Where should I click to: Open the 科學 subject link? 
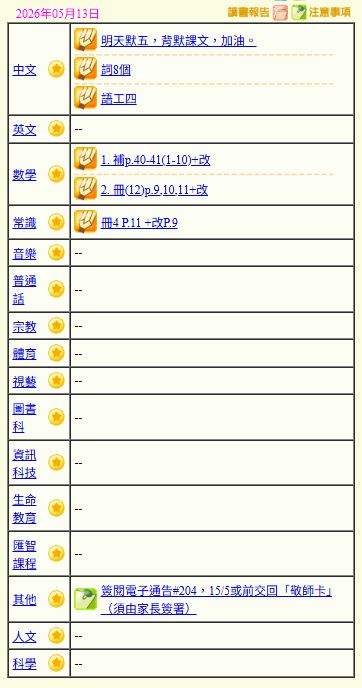(25, 664)
